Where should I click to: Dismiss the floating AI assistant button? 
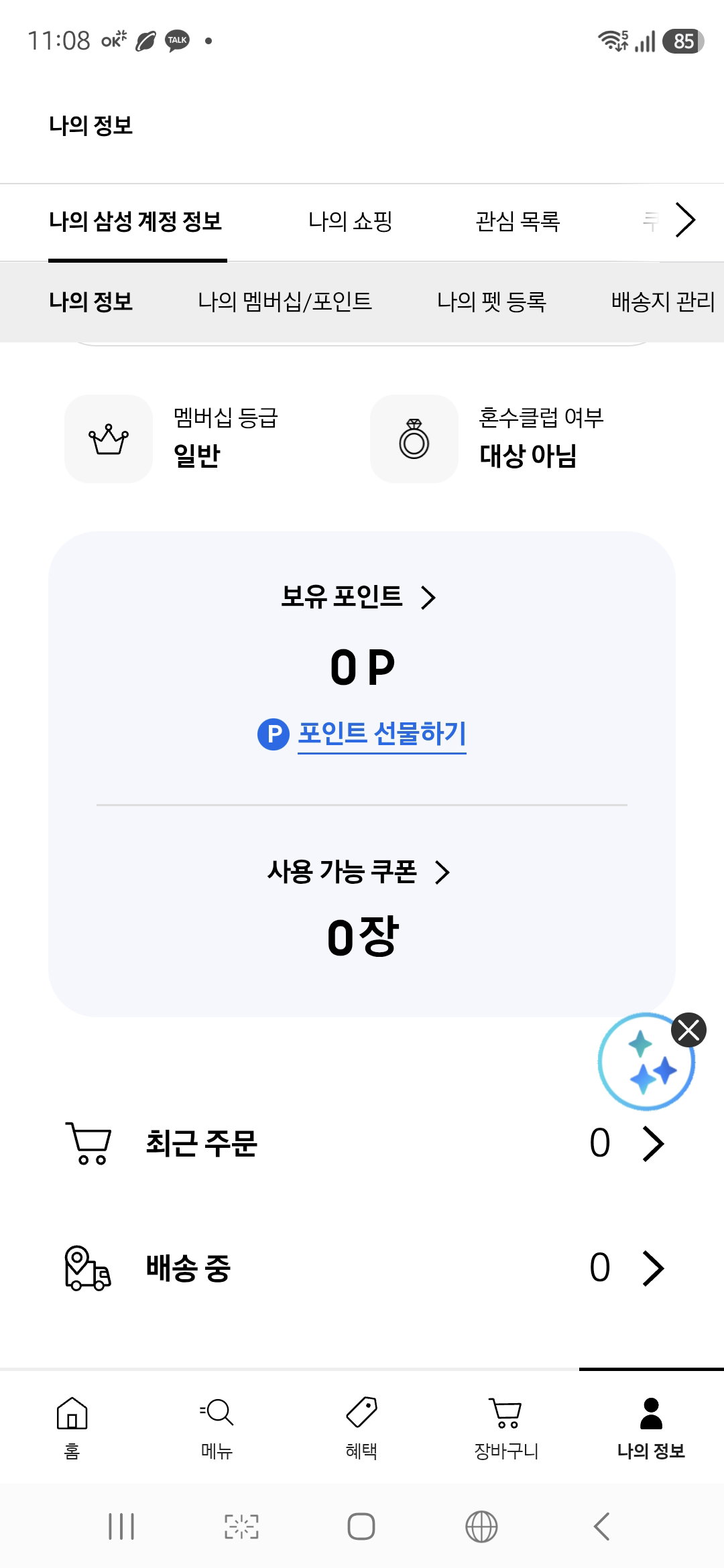(x=689, y=1030)
